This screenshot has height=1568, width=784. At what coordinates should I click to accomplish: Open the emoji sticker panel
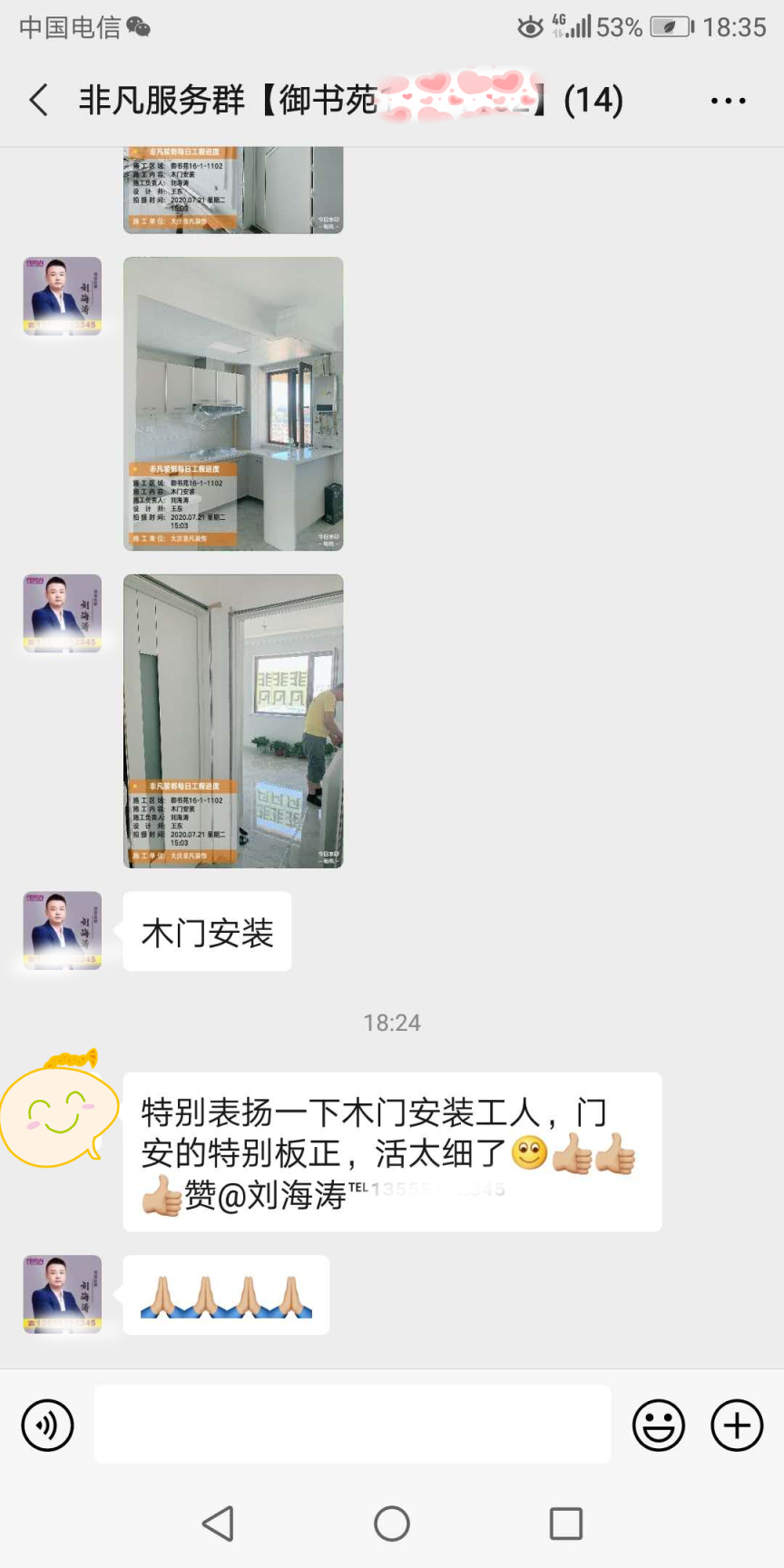658,1425
